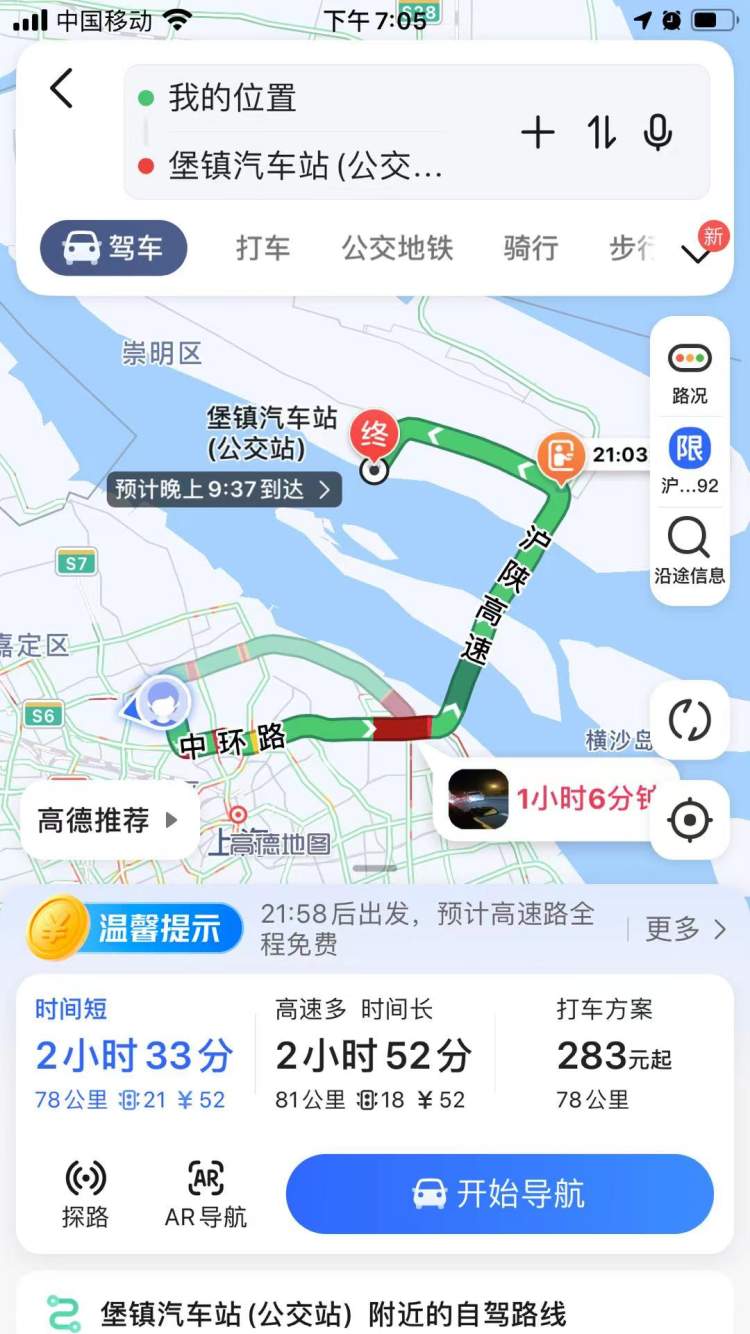This screenshot has width=750, height=1334.
Task: Open 沿途信息 along-route search
Action: click(x=689, y=551)
